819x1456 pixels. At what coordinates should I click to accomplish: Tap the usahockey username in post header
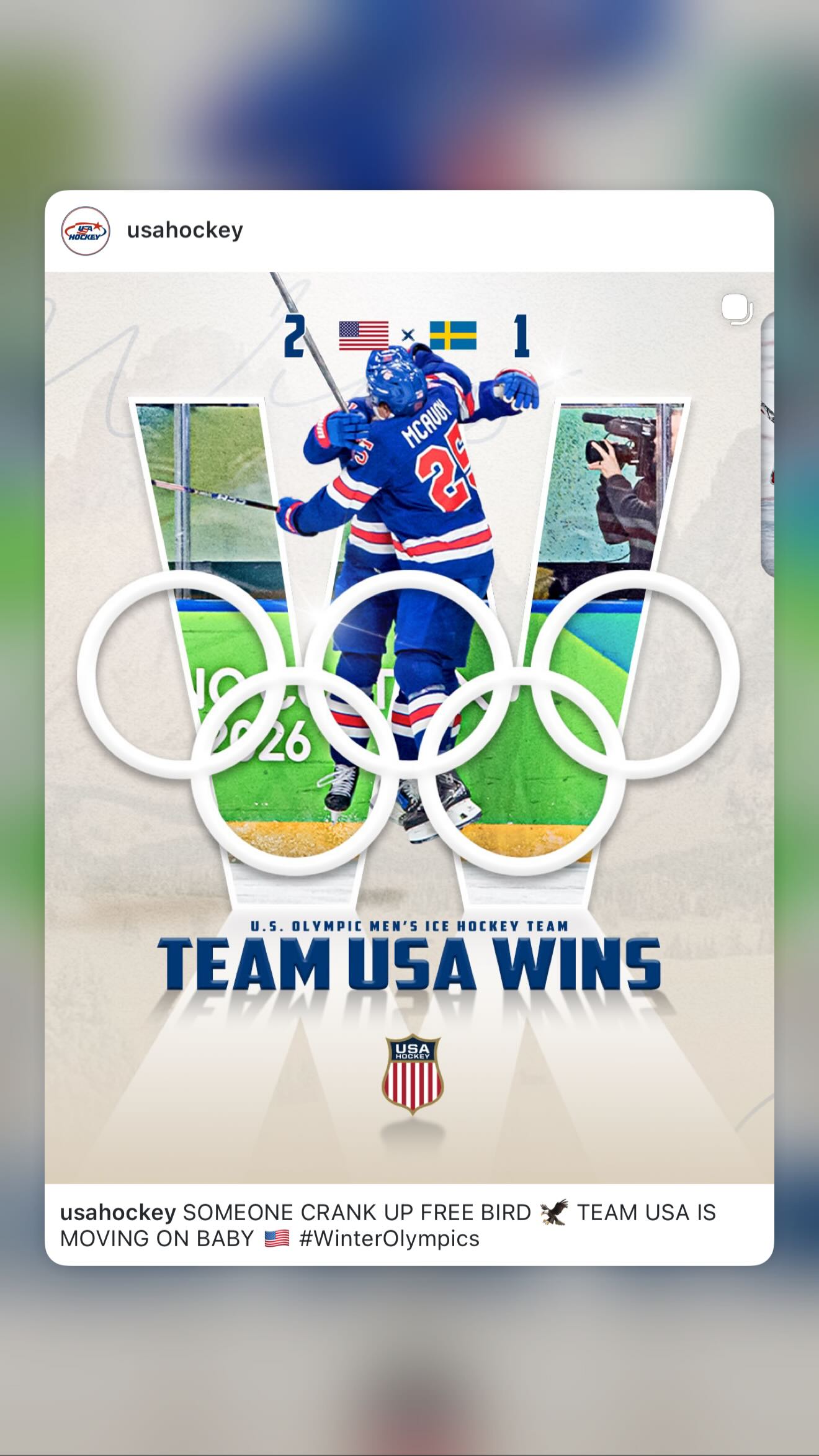tap(185, 230)
